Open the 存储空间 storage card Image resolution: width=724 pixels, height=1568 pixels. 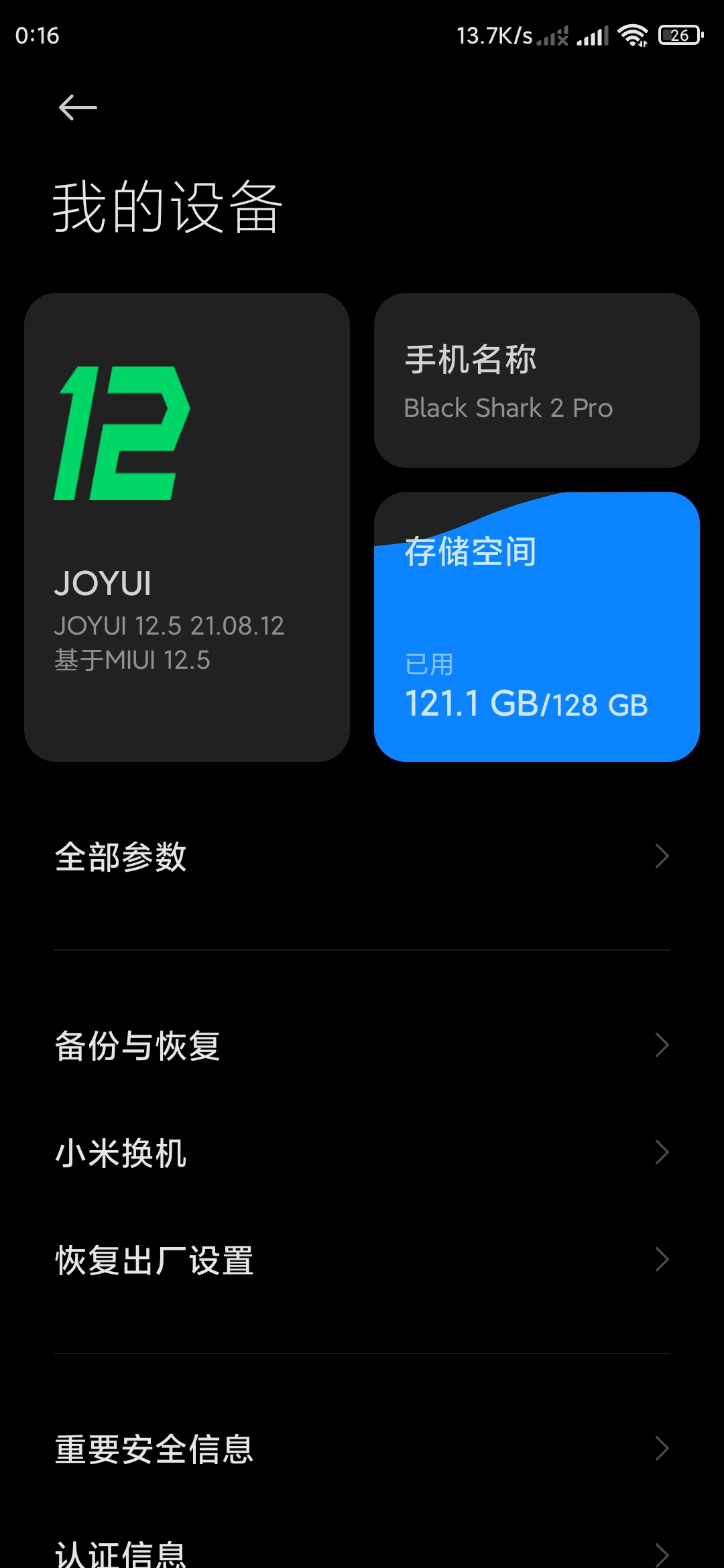click(537, 627)
